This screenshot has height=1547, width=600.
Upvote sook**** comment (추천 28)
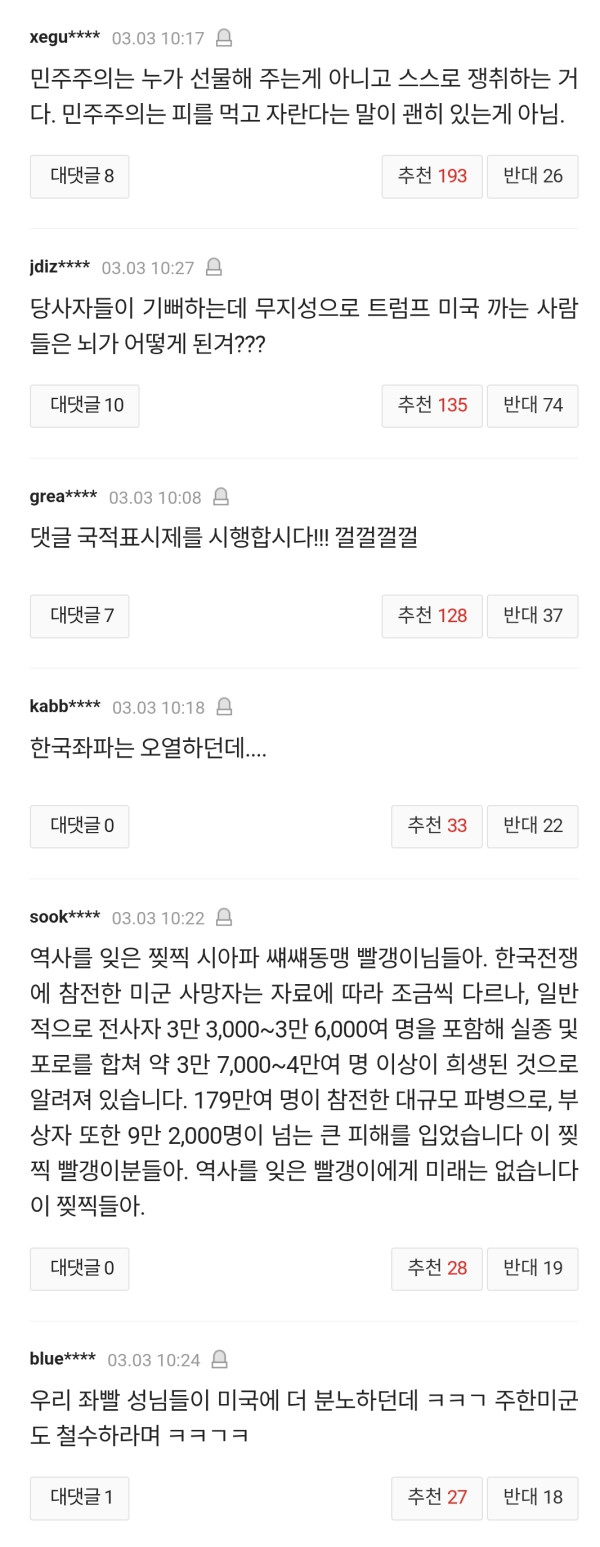point(436,1268)
